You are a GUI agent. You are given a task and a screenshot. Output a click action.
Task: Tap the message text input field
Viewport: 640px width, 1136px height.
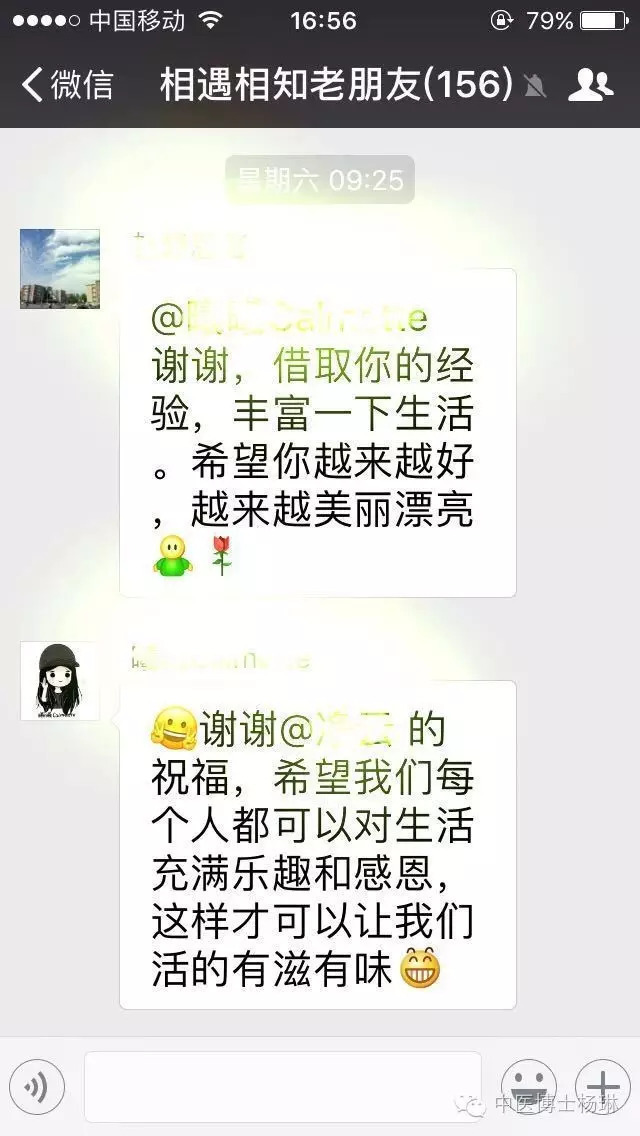pyautogui.click(x=283, y=1086)
